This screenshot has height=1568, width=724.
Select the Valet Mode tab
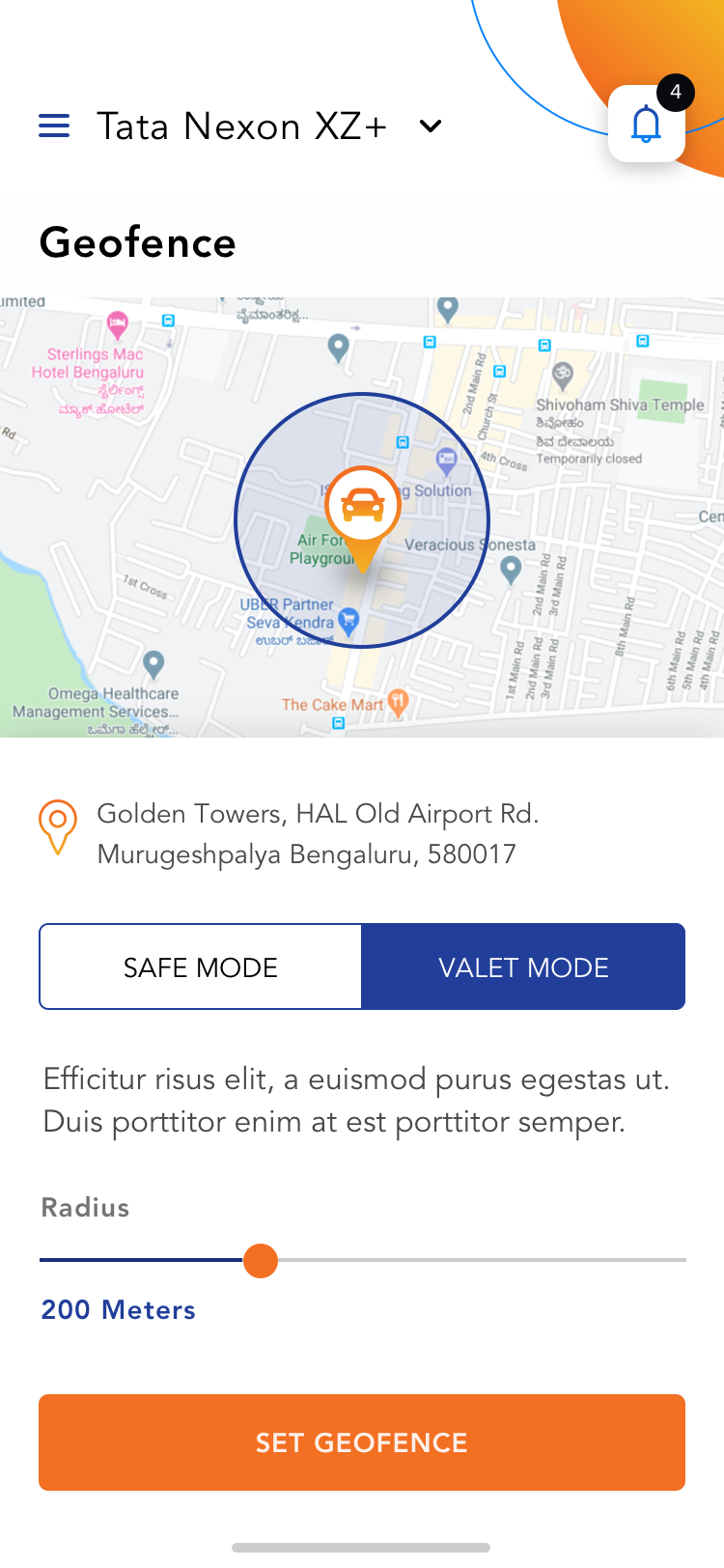point(523,966)
